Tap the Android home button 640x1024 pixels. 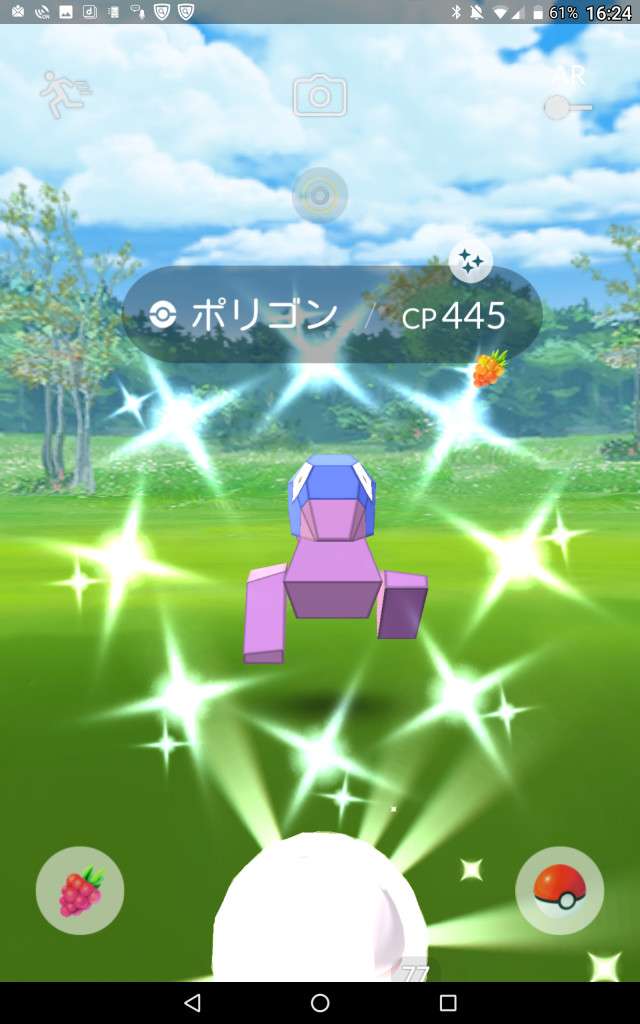320,1002
